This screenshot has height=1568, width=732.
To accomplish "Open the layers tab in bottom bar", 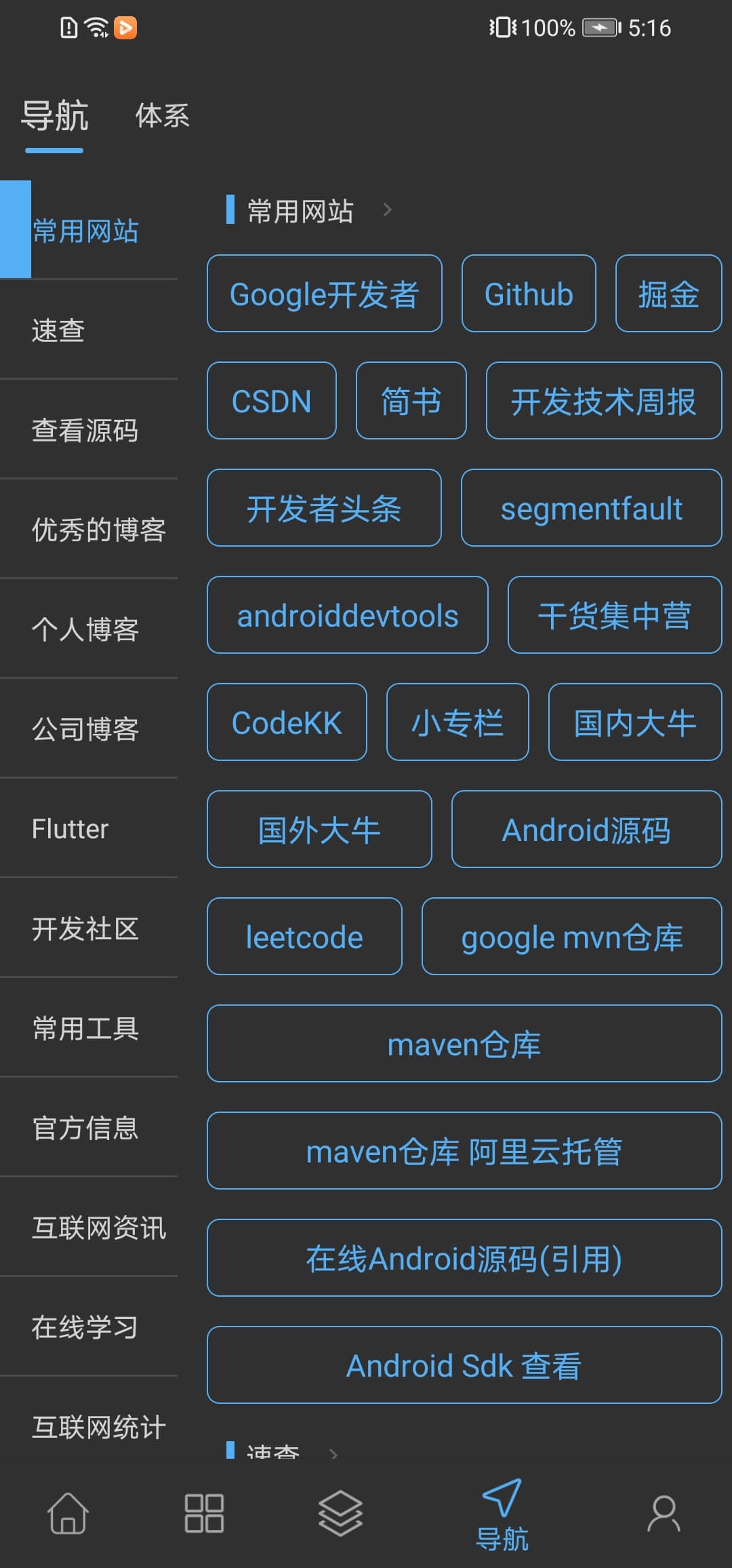I will (x=340, y=1513).
